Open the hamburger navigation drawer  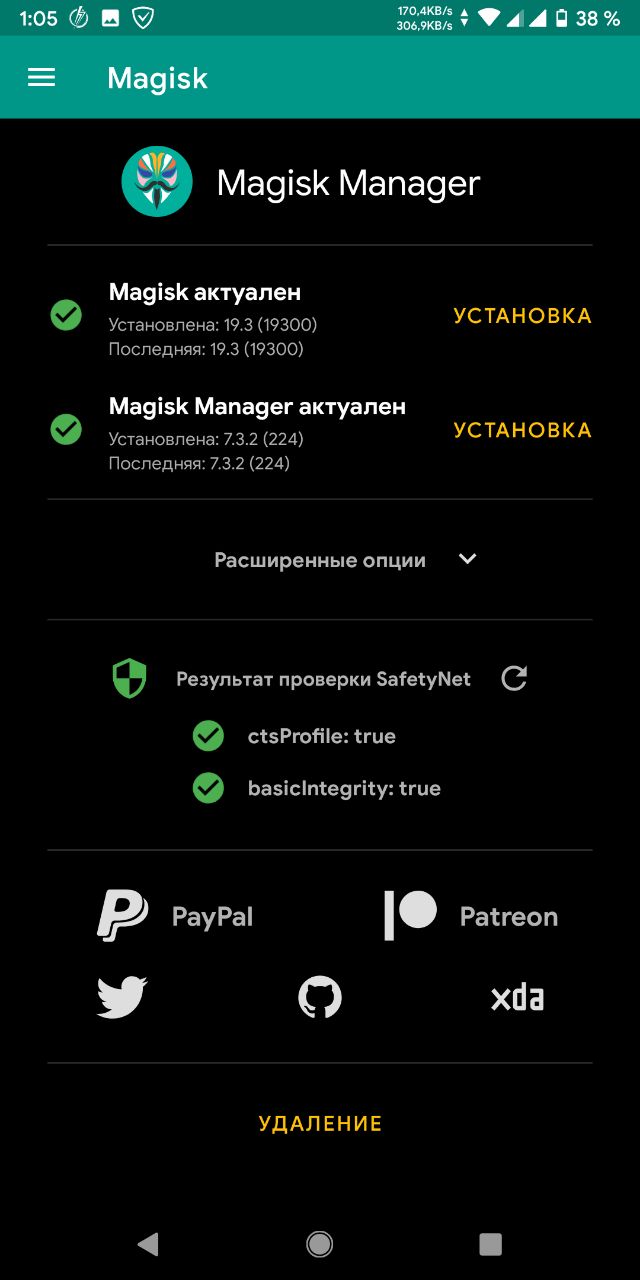coord(41,78)
